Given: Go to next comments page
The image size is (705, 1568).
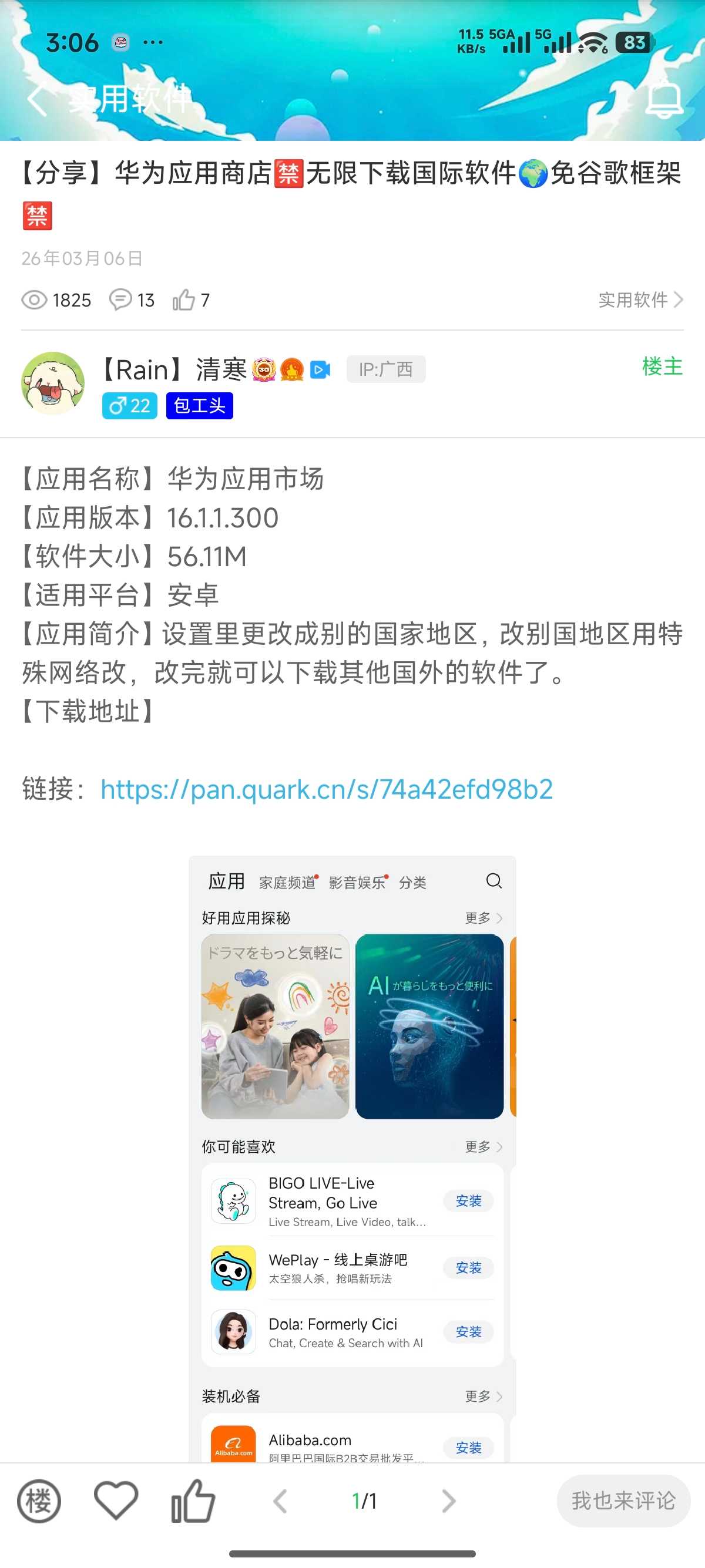Looking at the screenshot, I should click(448, 1501).
